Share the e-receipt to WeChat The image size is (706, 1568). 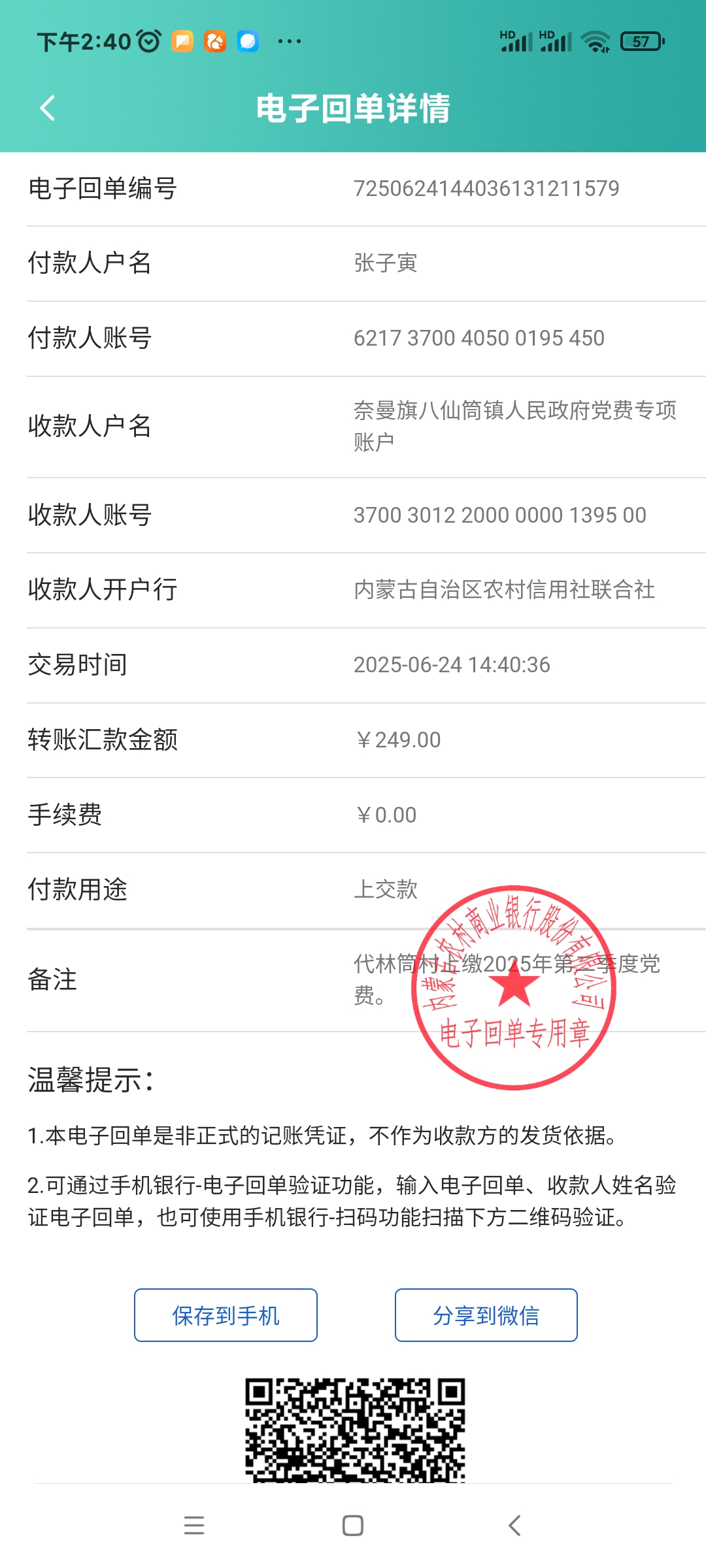click(486, 1315)
